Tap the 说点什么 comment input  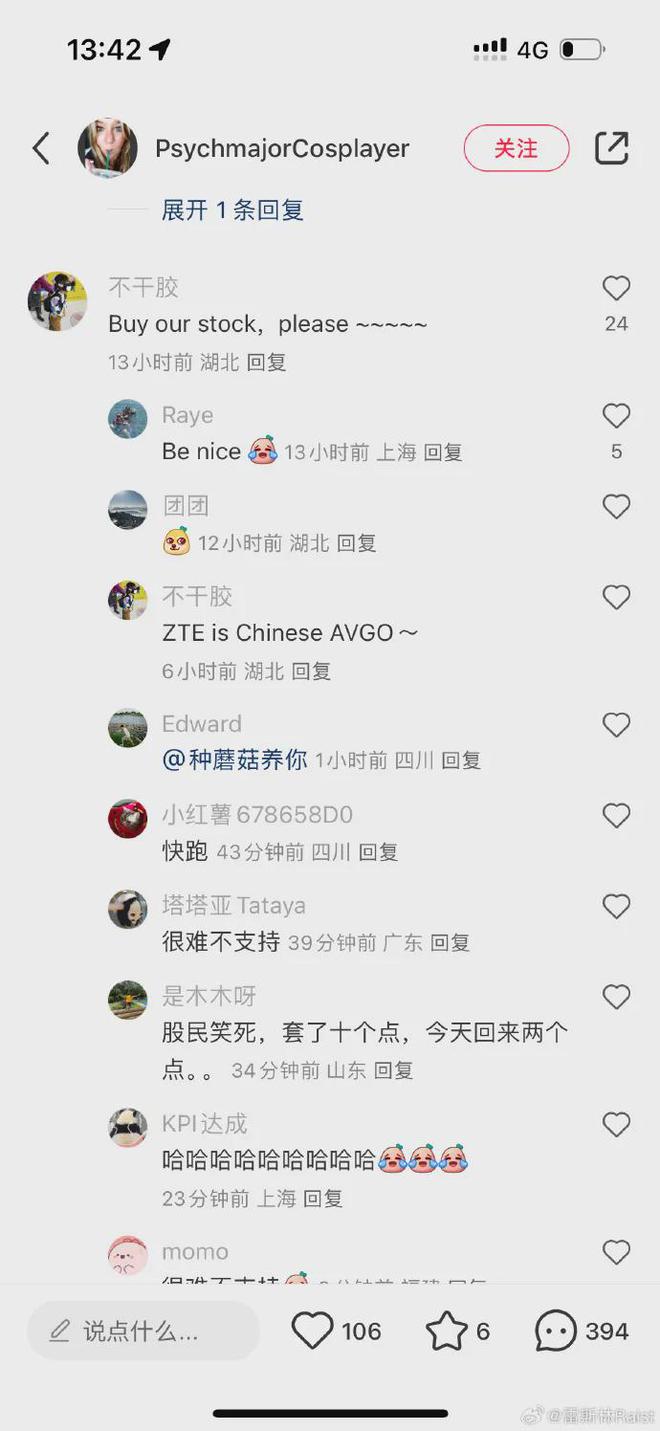(143, 1331)
